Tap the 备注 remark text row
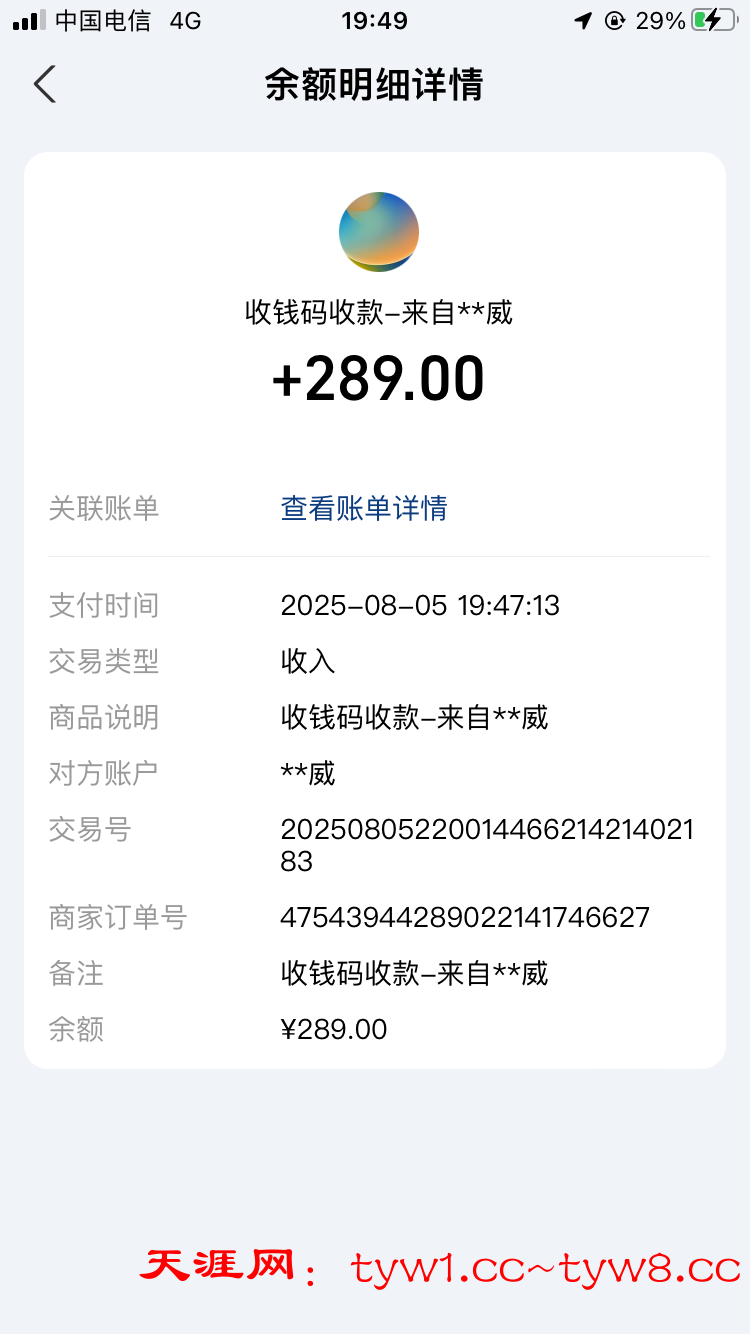Image resolution: width=750 pixels, height=1334 pixels. (414, 973)
